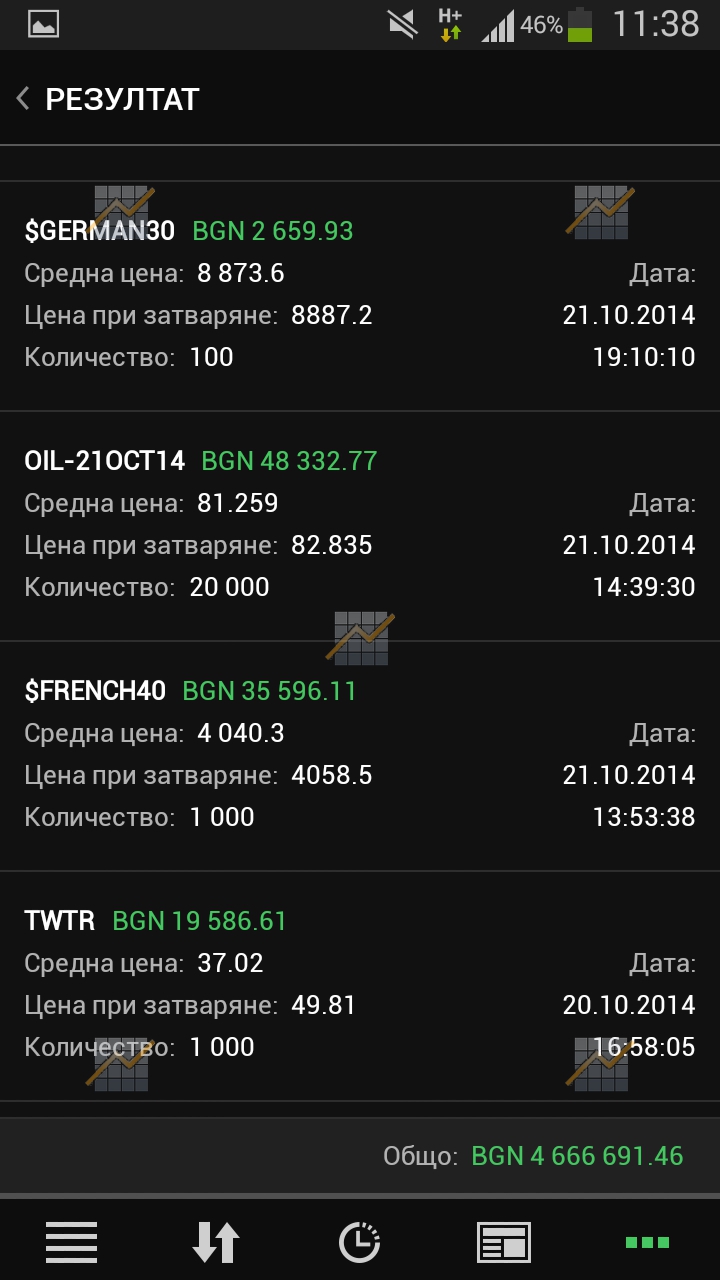The image size is (720, 1280).
Task: Open the $GERMAN30 result entry
Action: click(360, 295)
